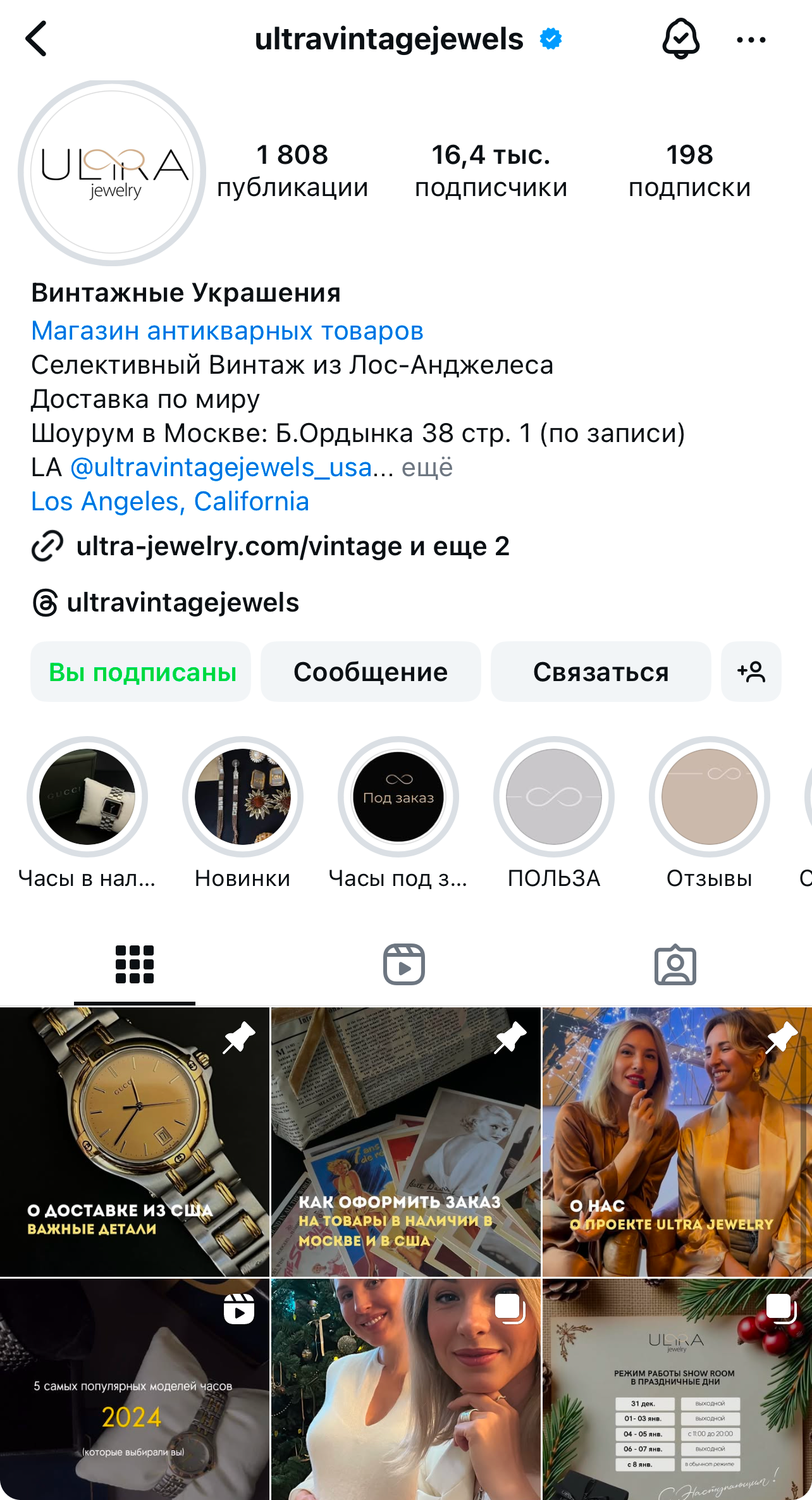Open the Los Angeles, California location
This screenshot has width=812, height=1500.
point(170,502)
